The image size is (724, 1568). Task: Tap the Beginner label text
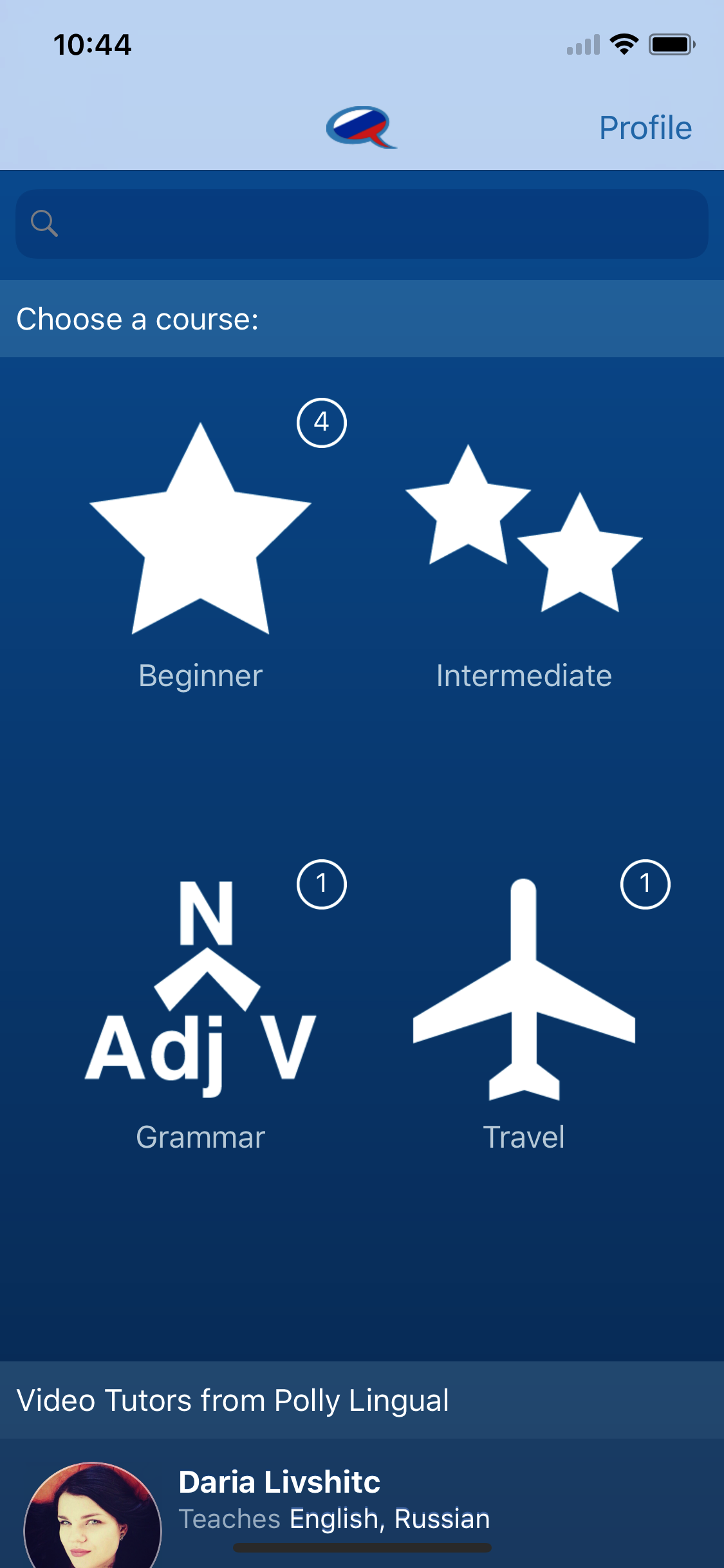(200, 675)
